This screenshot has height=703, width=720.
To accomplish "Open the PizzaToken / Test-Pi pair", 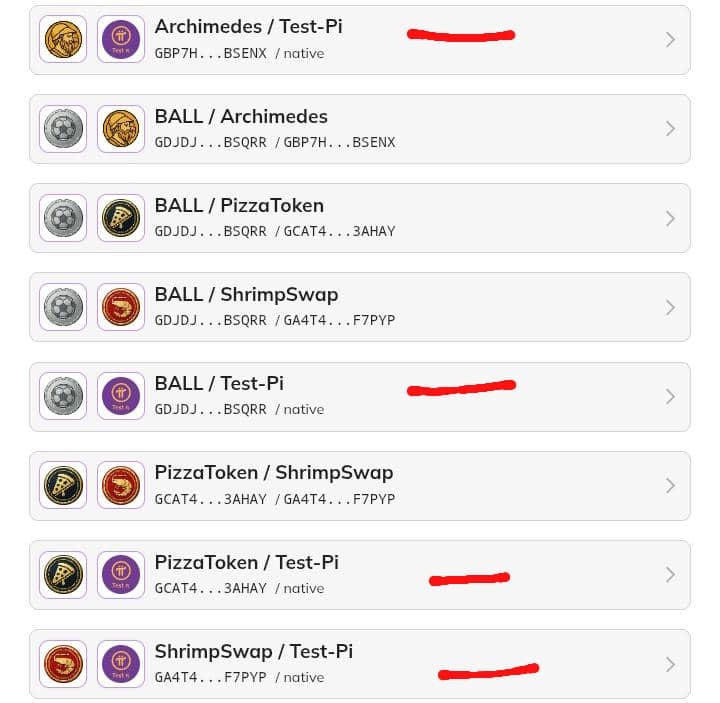I will tap(359, 574).
